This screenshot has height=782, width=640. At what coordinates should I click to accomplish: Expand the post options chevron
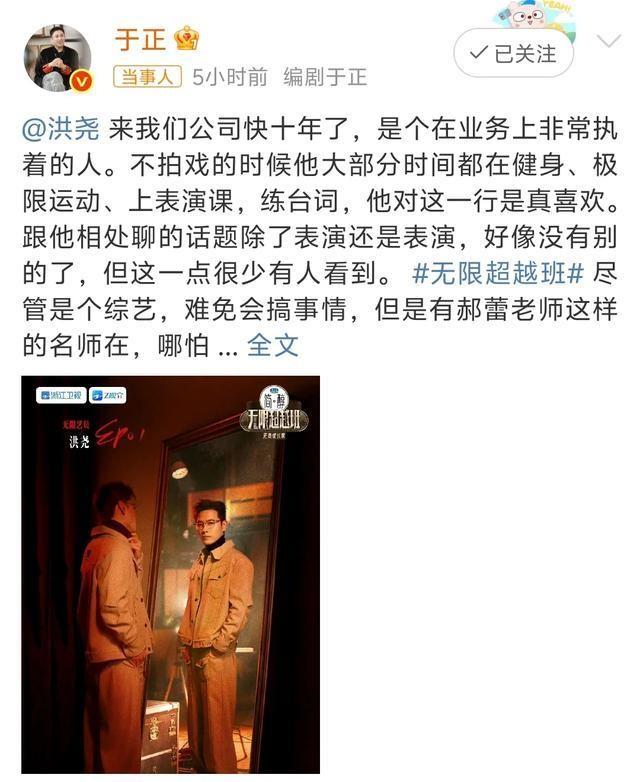608,41
